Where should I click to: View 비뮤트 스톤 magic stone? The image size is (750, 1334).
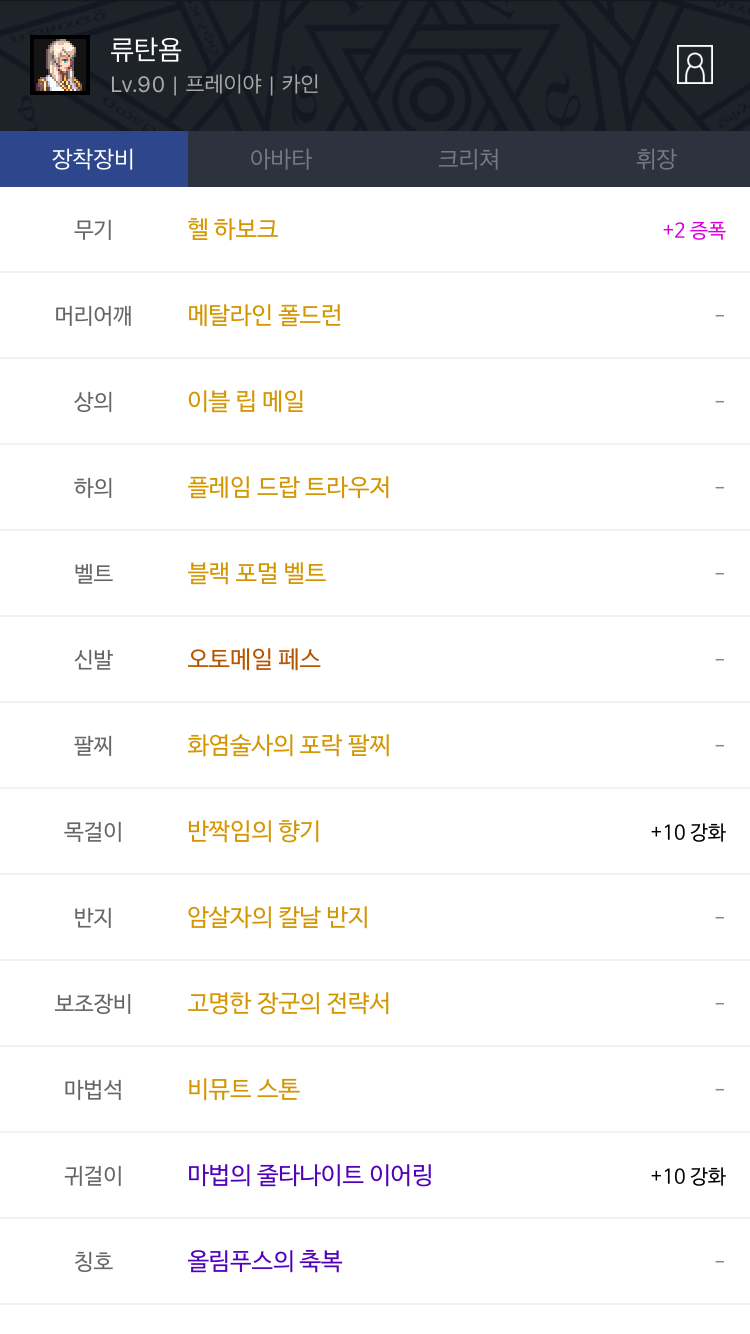tap(244, 1089)
